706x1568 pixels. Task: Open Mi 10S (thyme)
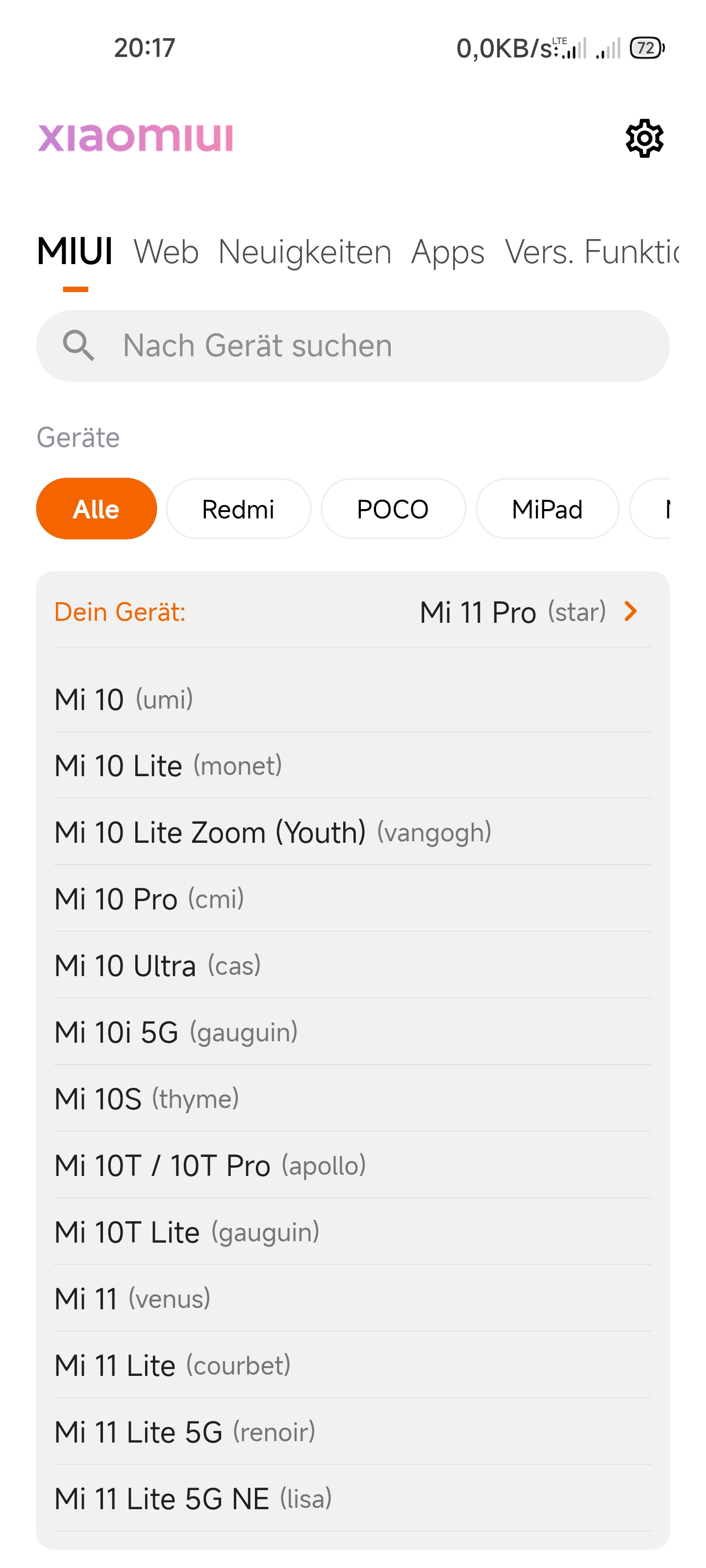353,1098
